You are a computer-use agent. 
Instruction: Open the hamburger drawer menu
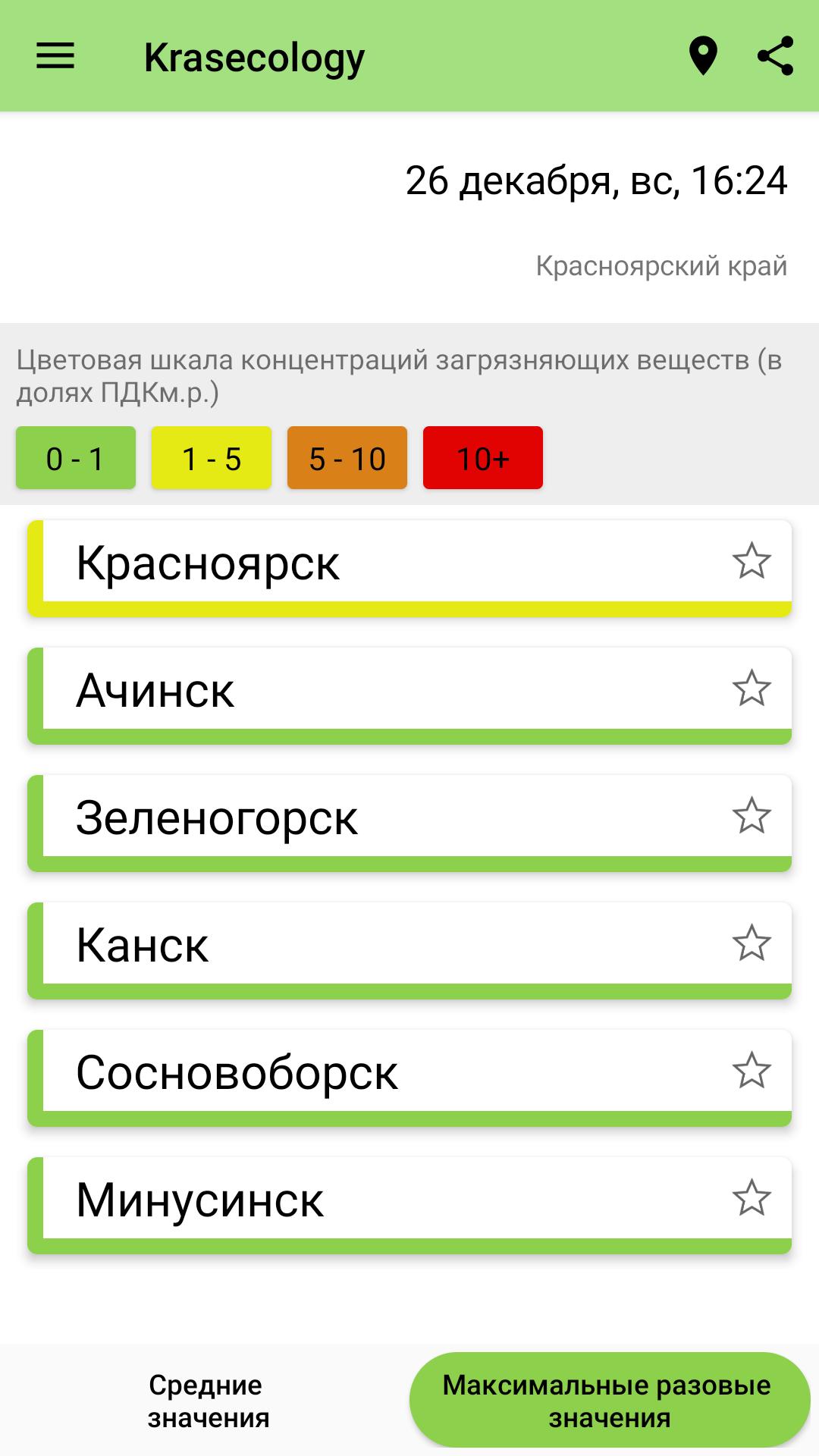click(55, 56)
